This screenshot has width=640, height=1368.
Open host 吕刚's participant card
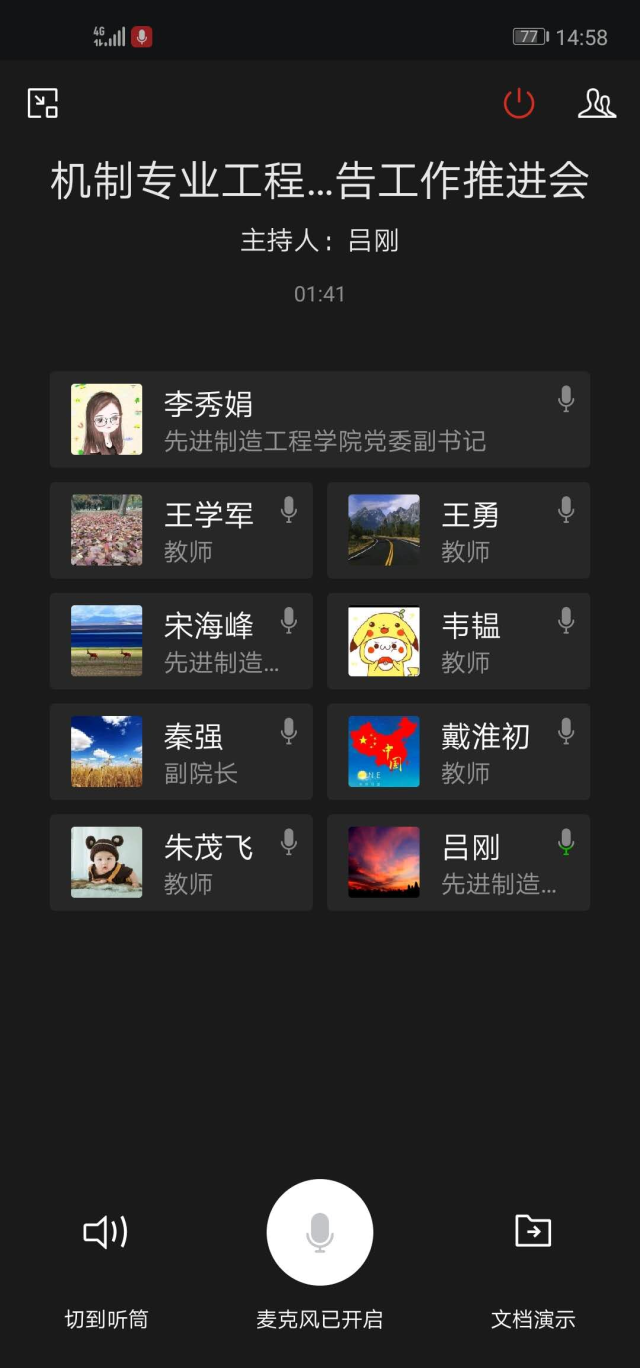458,862
